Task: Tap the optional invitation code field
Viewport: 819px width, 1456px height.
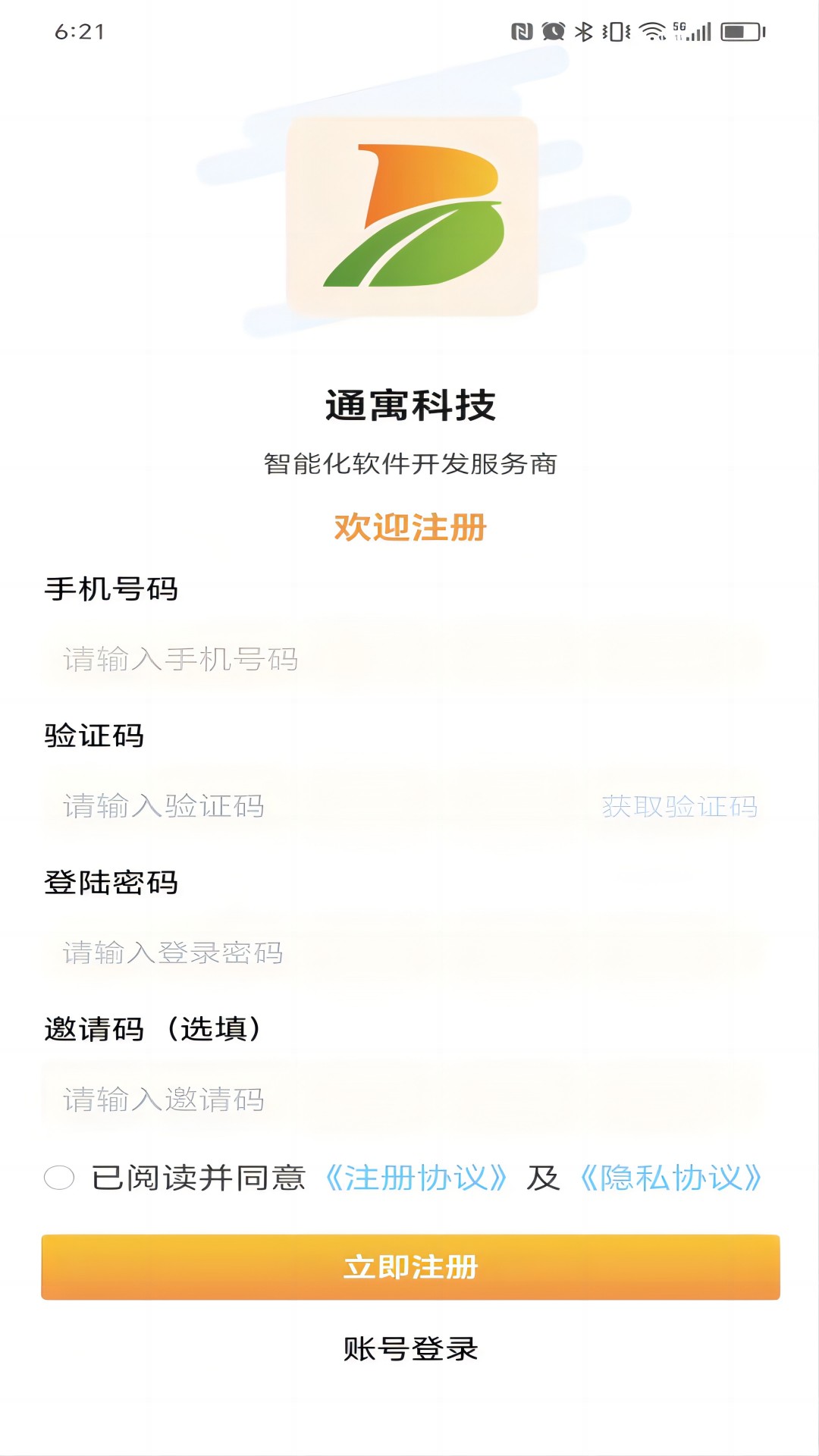Action: click(x=402, y=1099)
